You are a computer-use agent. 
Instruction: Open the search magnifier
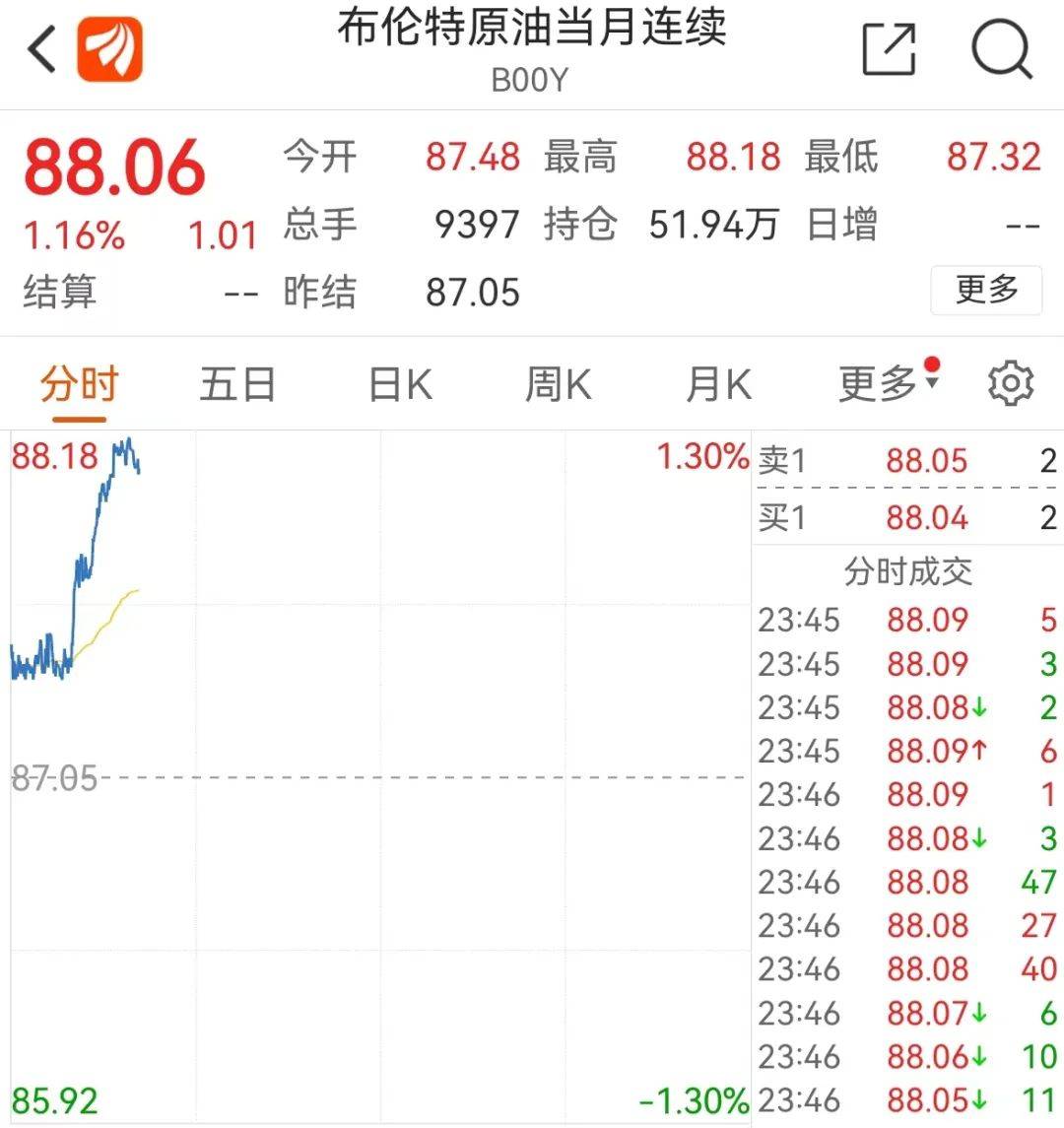1001,49
